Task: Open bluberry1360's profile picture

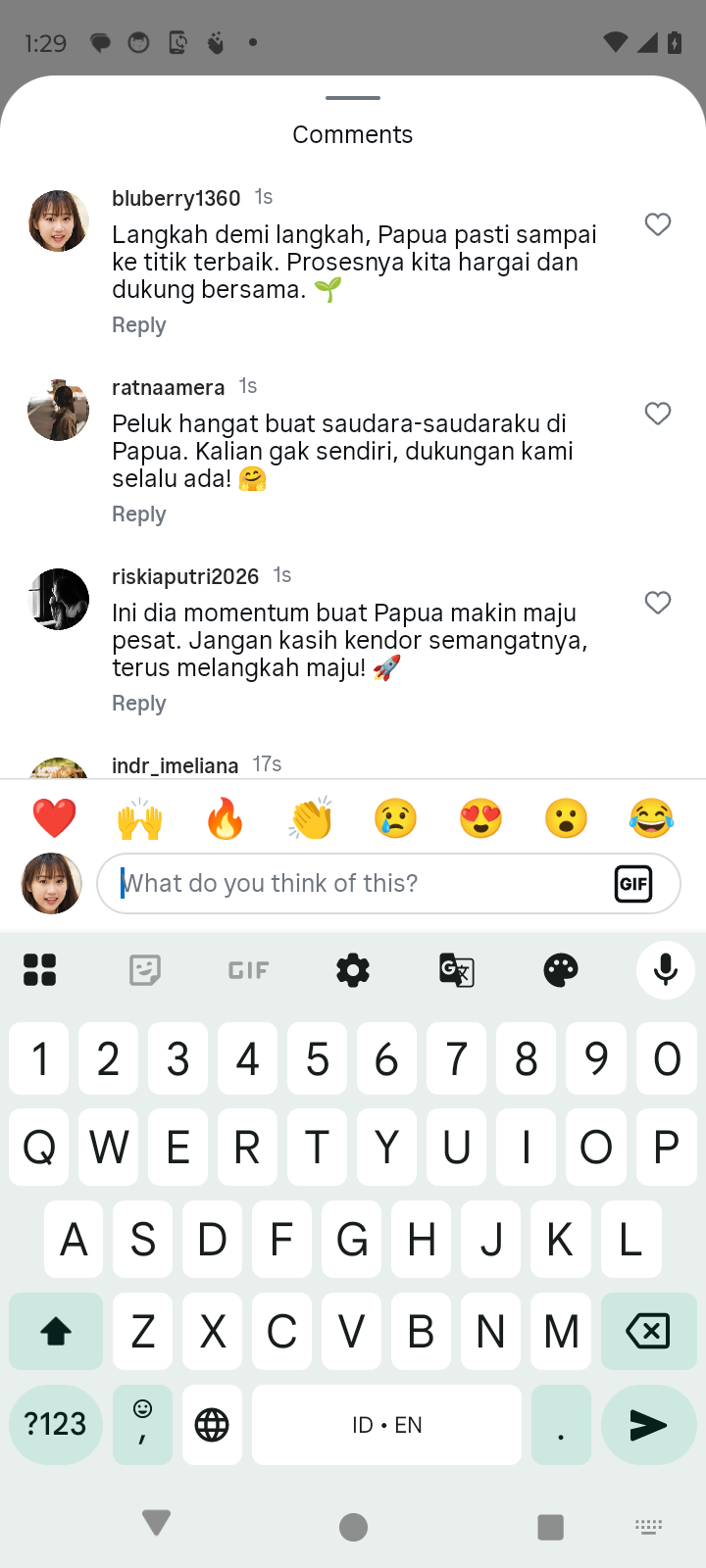Action: (58, 220)
